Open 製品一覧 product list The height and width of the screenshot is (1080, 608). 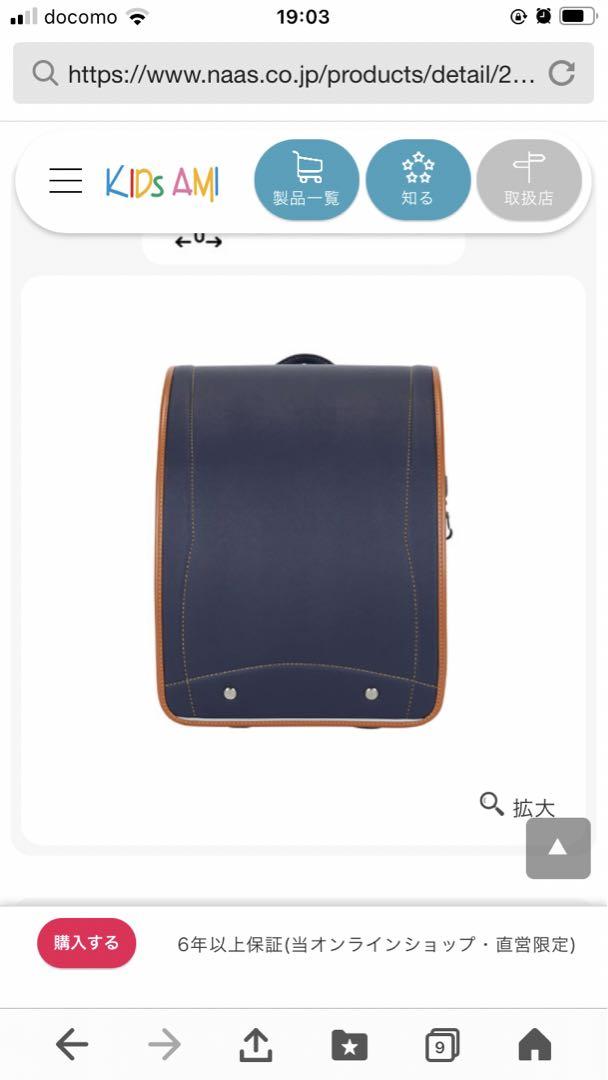(x=306, y=180)
